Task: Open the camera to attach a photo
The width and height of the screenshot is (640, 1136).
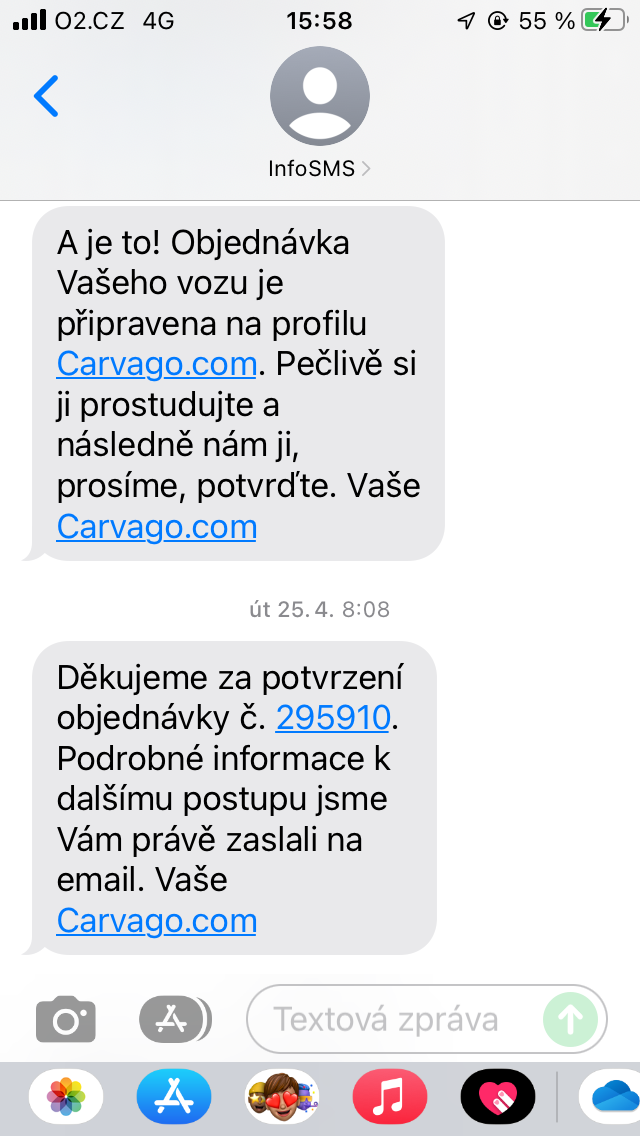Action: pos(66,1020)
